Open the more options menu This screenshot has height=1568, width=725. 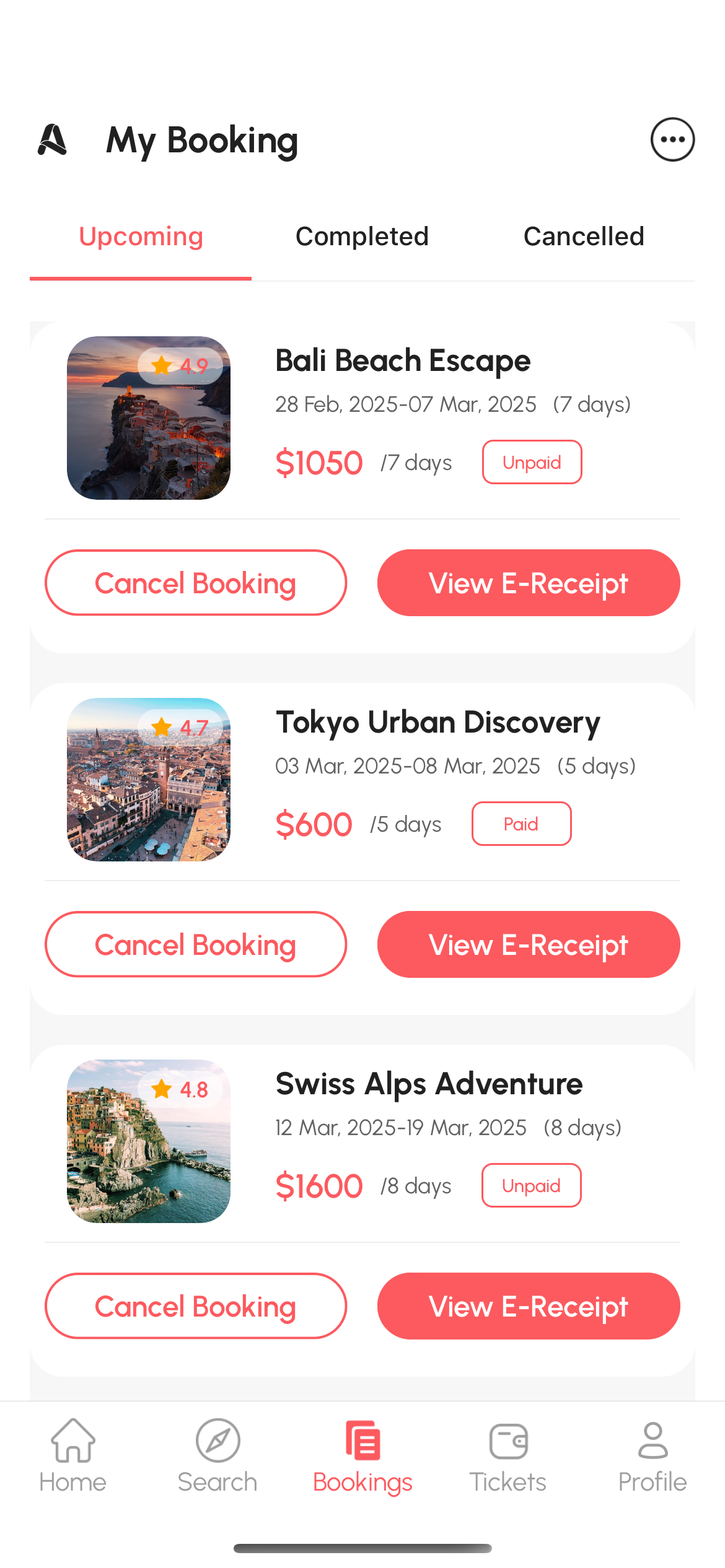[672, 139]
